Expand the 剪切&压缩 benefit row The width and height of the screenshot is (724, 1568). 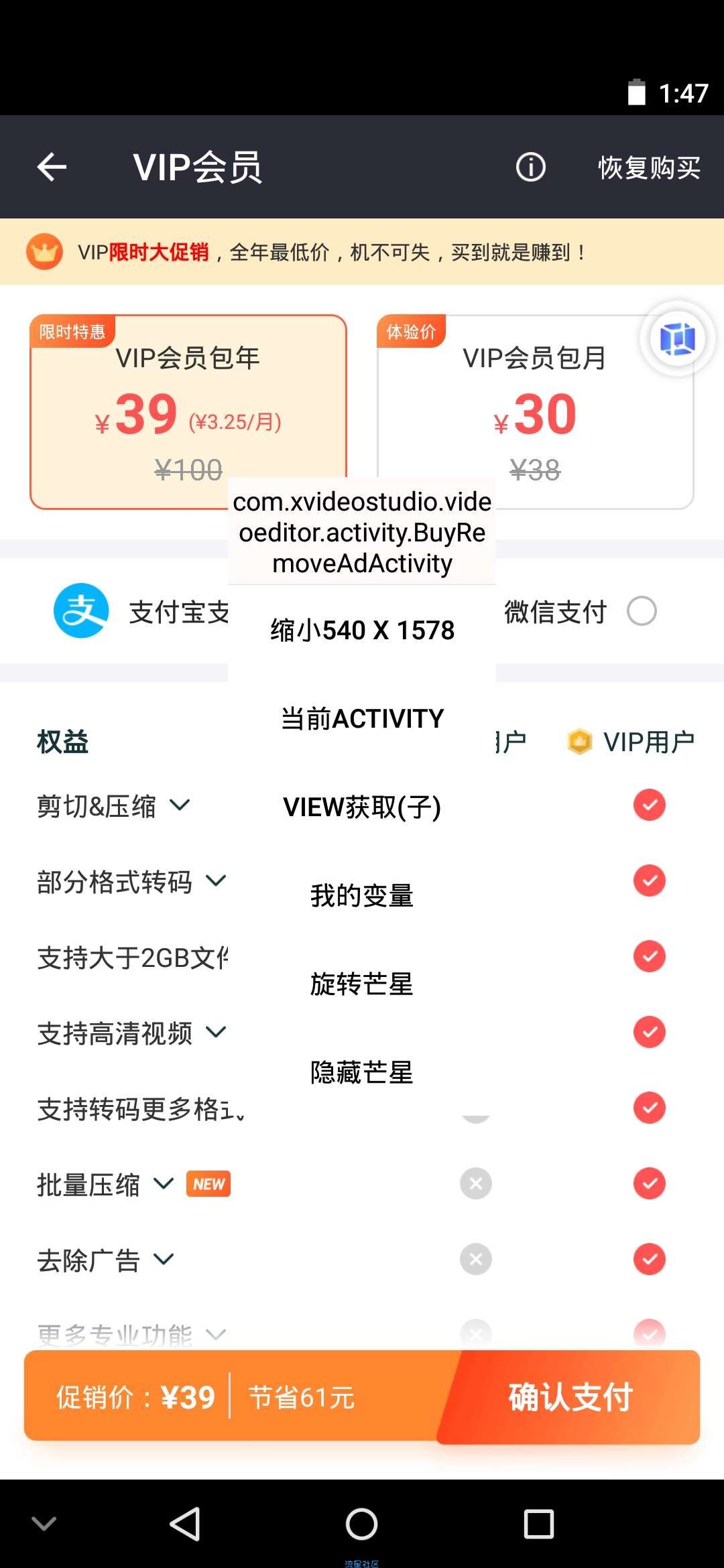pos(114,805)
